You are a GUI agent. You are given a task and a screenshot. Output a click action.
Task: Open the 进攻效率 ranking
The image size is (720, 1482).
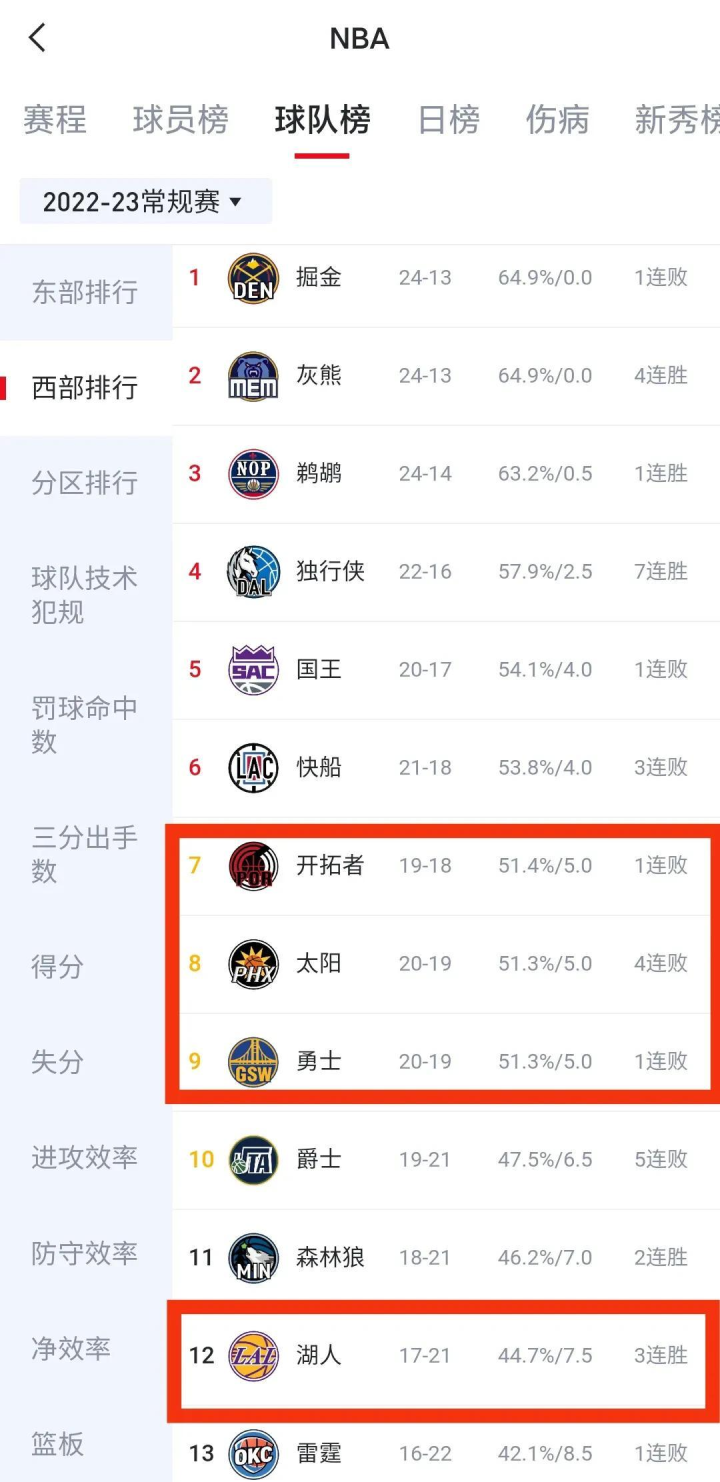click(86, 1157)
